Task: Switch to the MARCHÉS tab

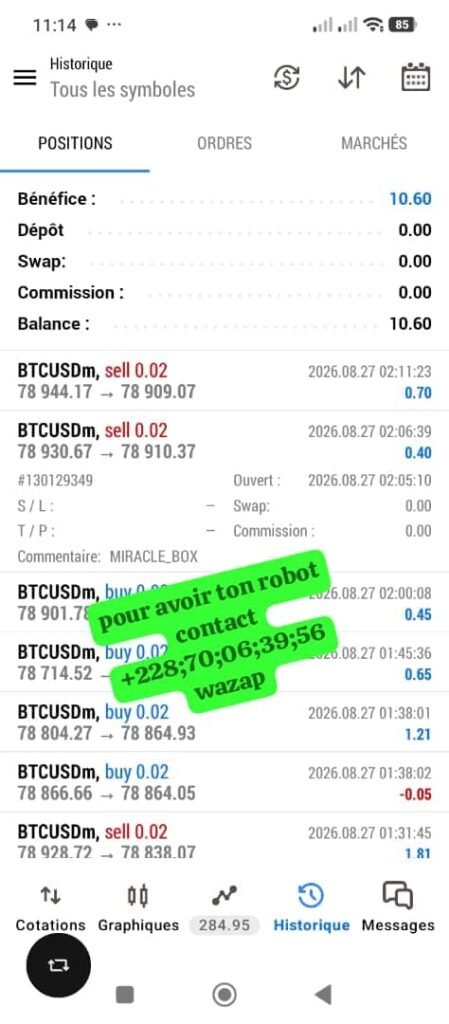Action: point(374,143)
